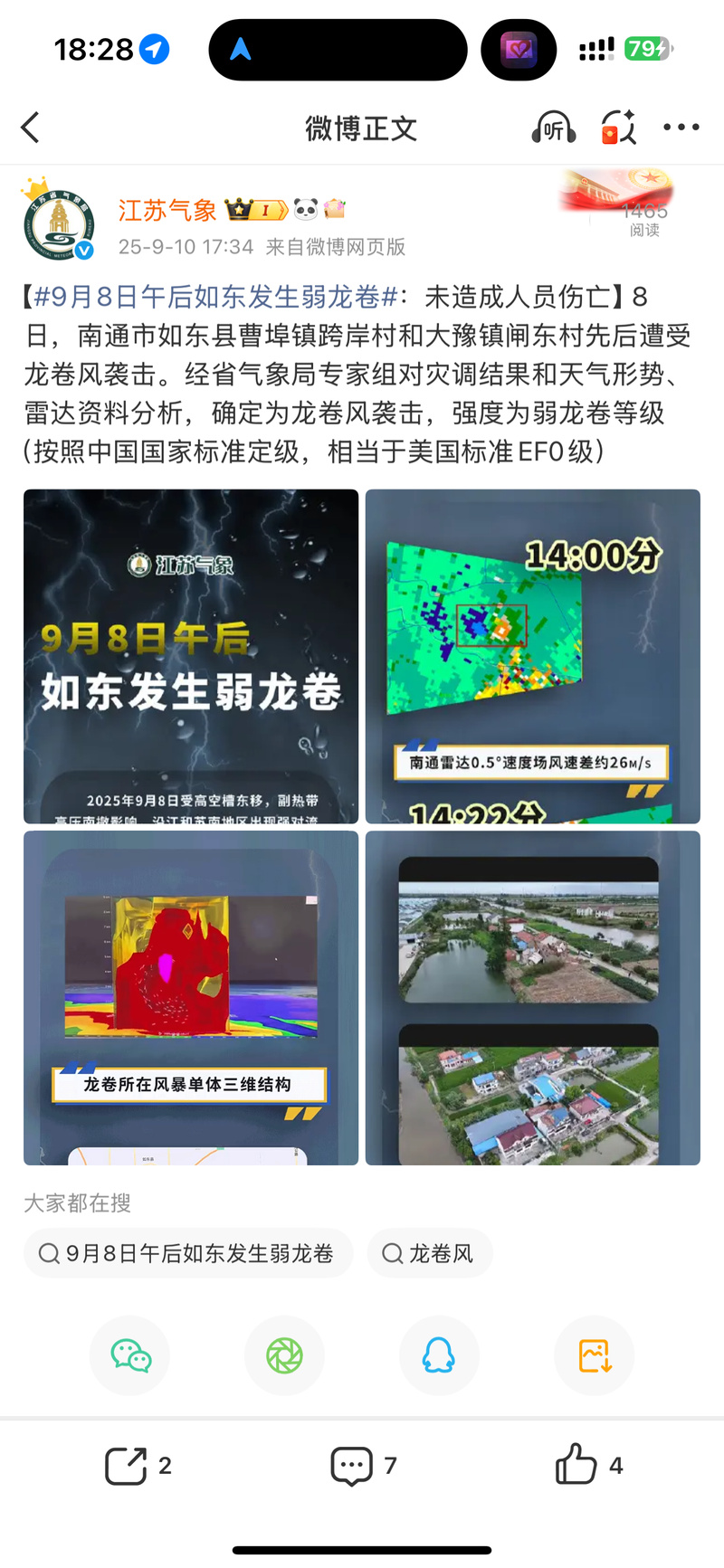Open hashtag #9月8日午后如东发生弱龙卷#

click(215, 297)
